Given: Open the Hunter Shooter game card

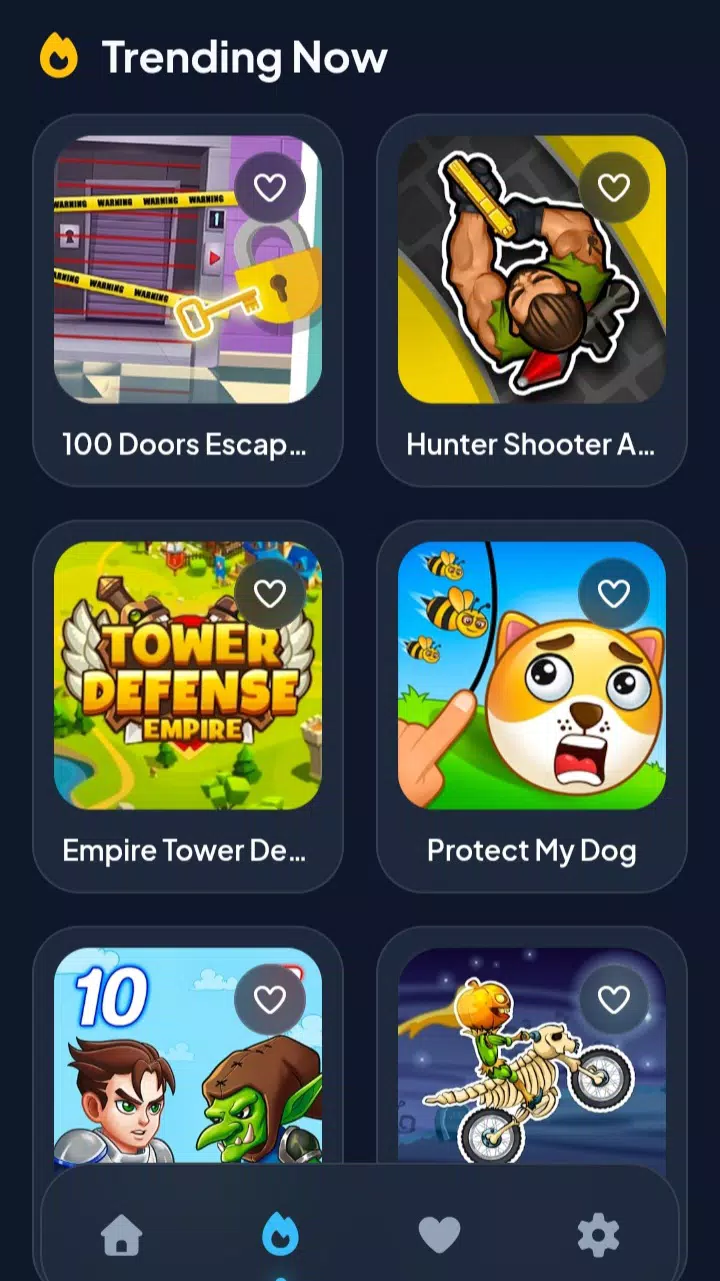Looking at the screenshot, I should 531,300.
